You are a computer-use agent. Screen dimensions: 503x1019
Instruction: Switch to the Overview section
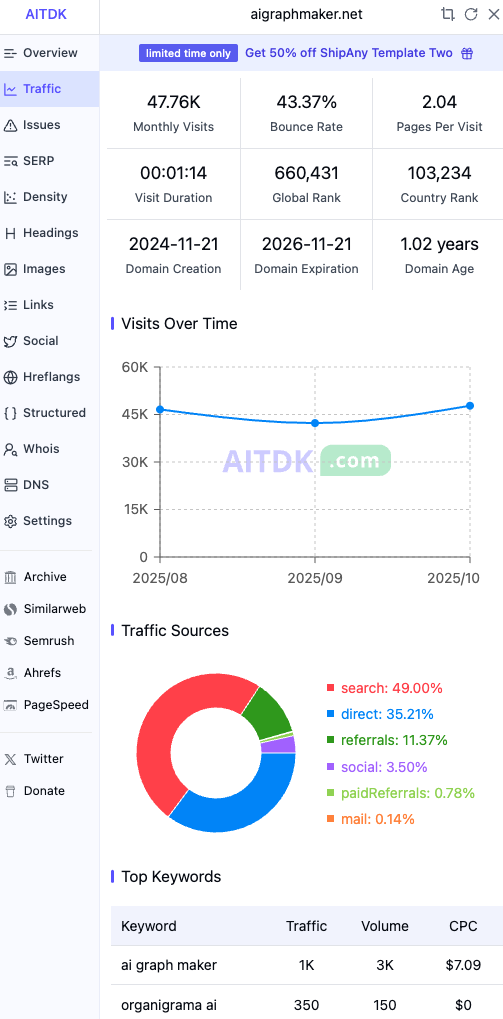[x=49, y=53]
